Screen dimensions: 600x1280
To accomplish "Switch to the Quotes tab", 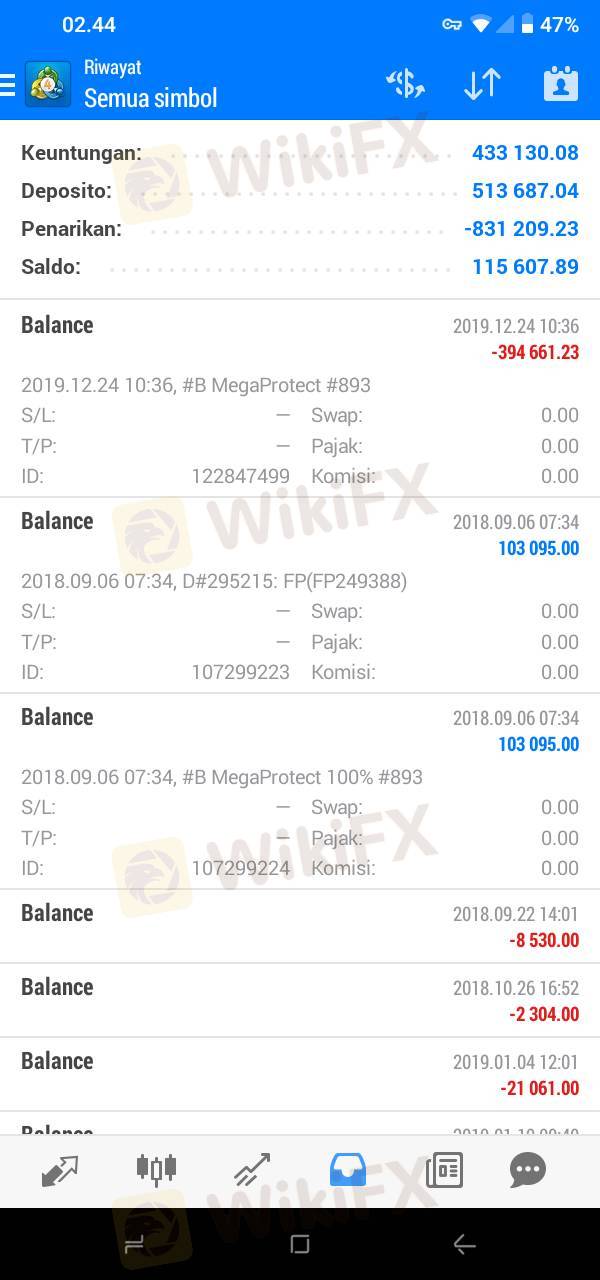I will coord(60,1170).
